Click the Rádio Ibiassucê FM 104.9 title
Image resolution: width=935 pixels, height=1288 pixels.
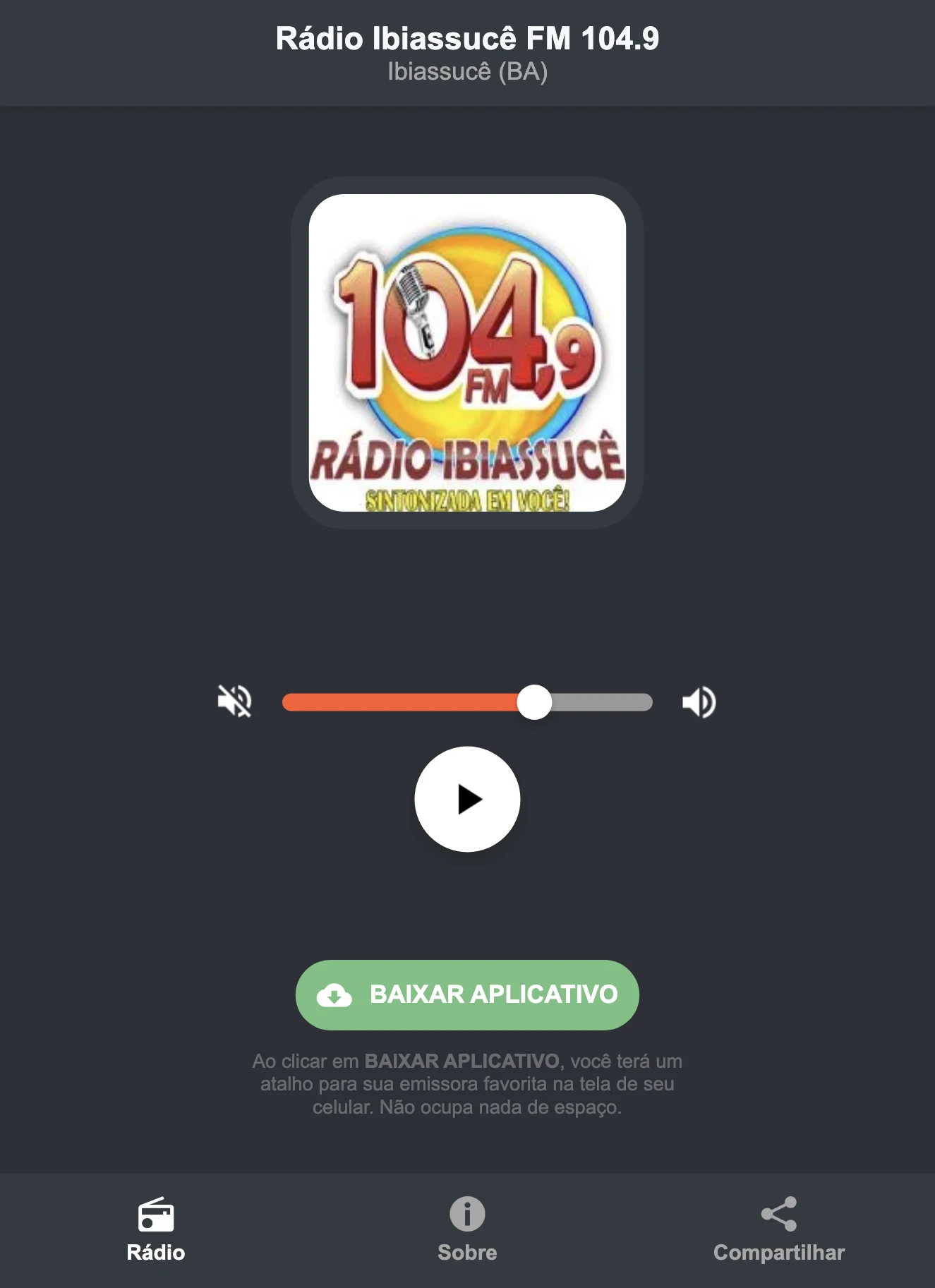click(x=467, y=40)
